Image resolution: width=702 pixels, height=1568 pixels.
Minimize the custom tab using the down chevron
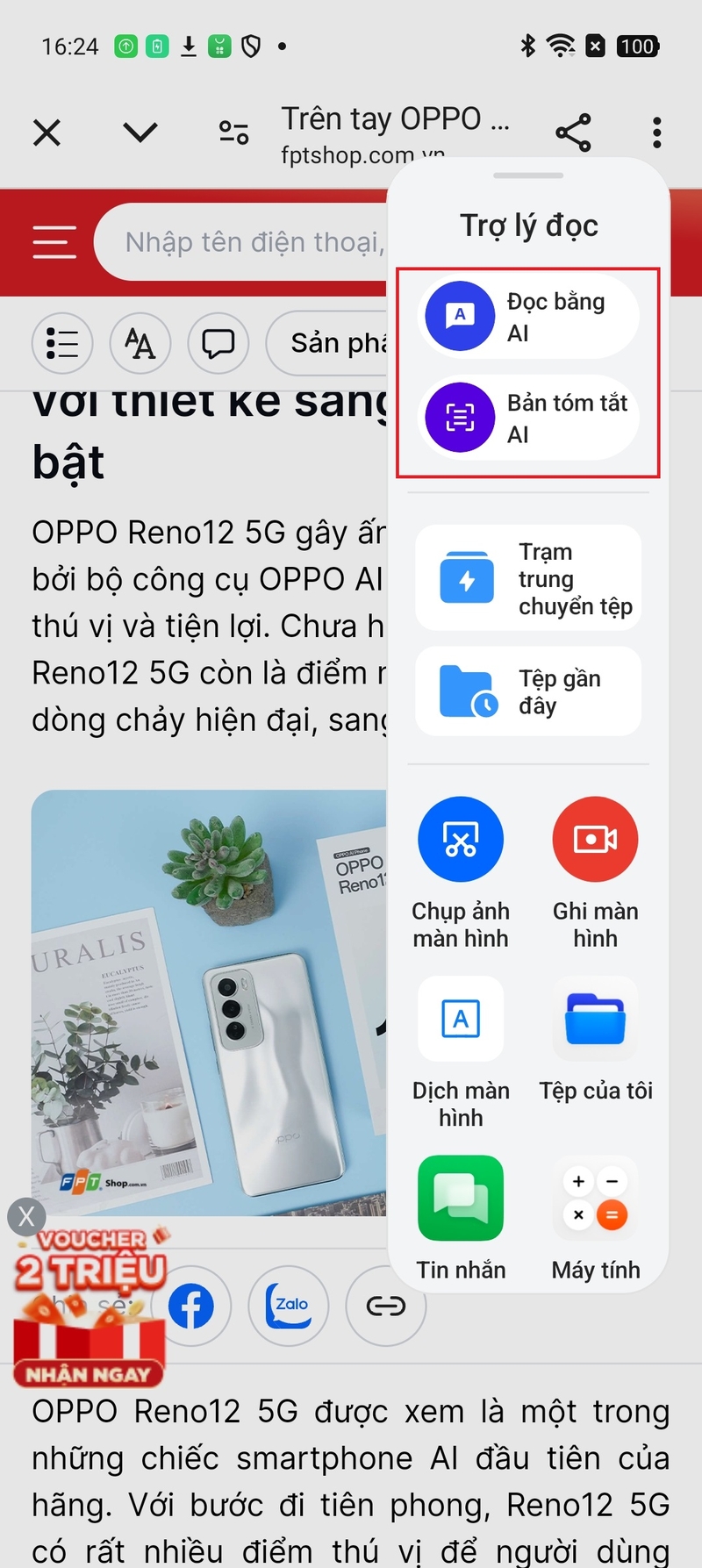(140, 132)
